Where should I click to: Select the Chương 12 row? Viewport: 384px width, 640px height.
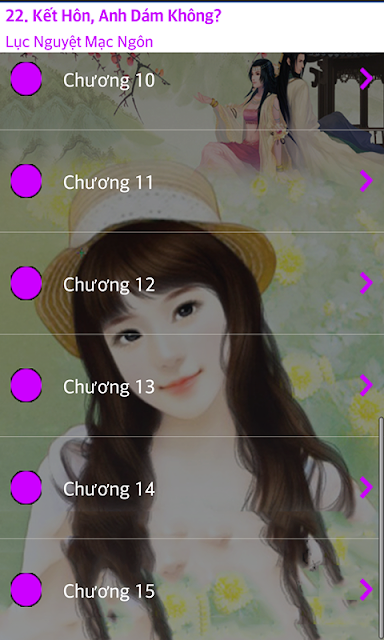click(x=192, y=283)
